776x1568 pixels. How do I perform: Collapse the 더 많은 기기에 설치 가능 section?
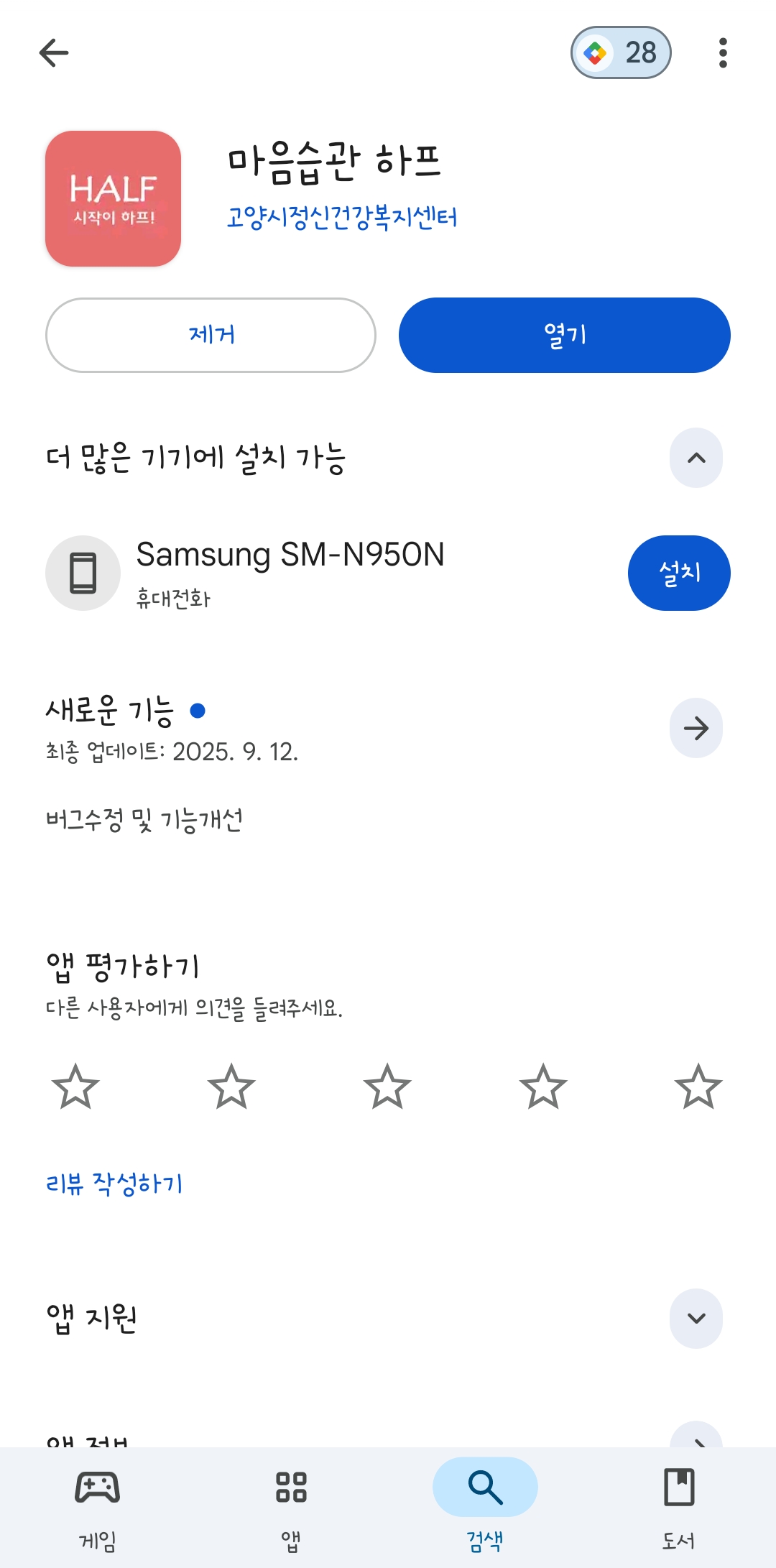tap(696, 458)
